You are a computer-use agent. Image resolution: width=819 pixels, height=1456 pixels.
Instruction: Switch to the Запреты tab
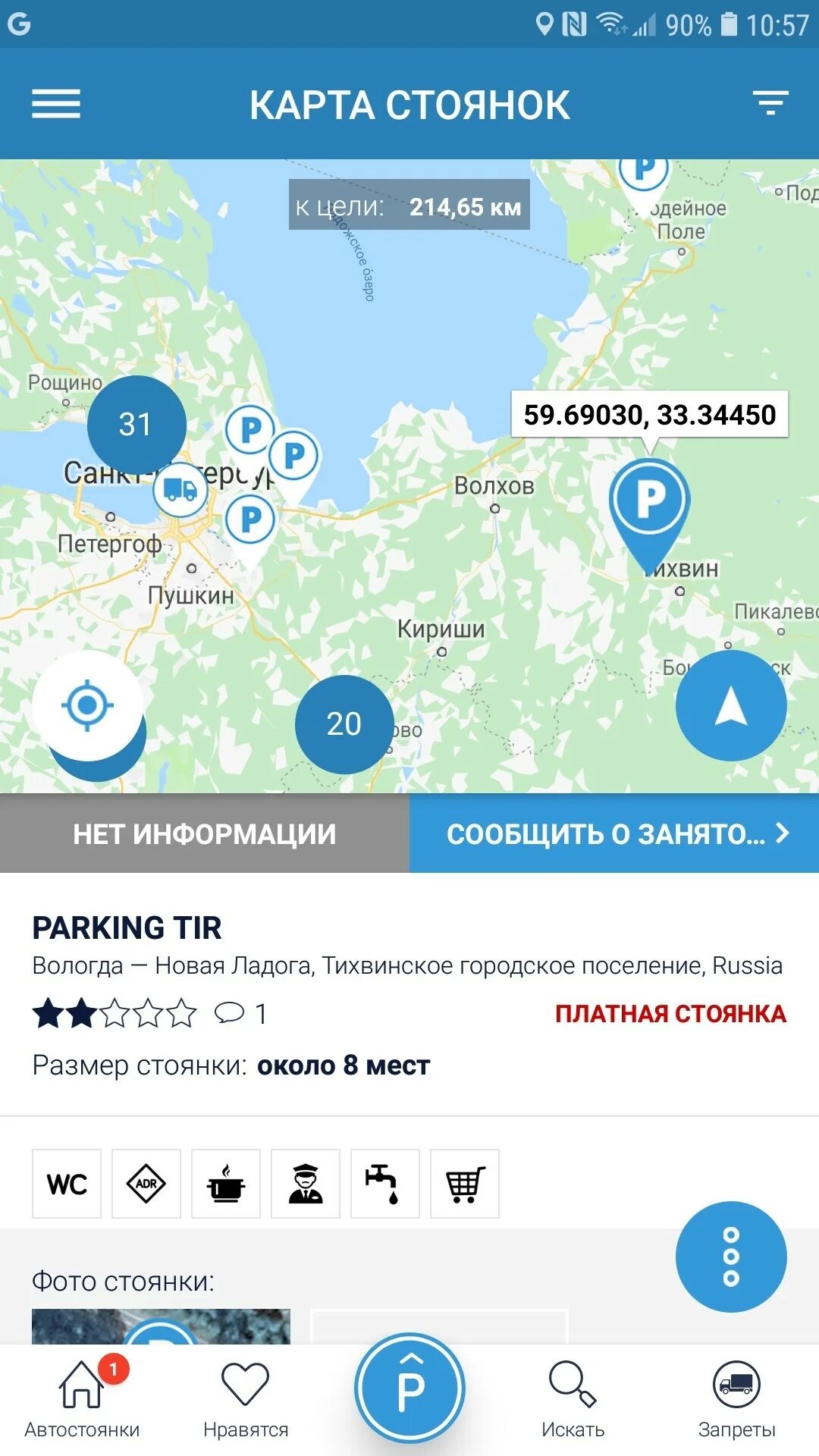[736, 1397]
